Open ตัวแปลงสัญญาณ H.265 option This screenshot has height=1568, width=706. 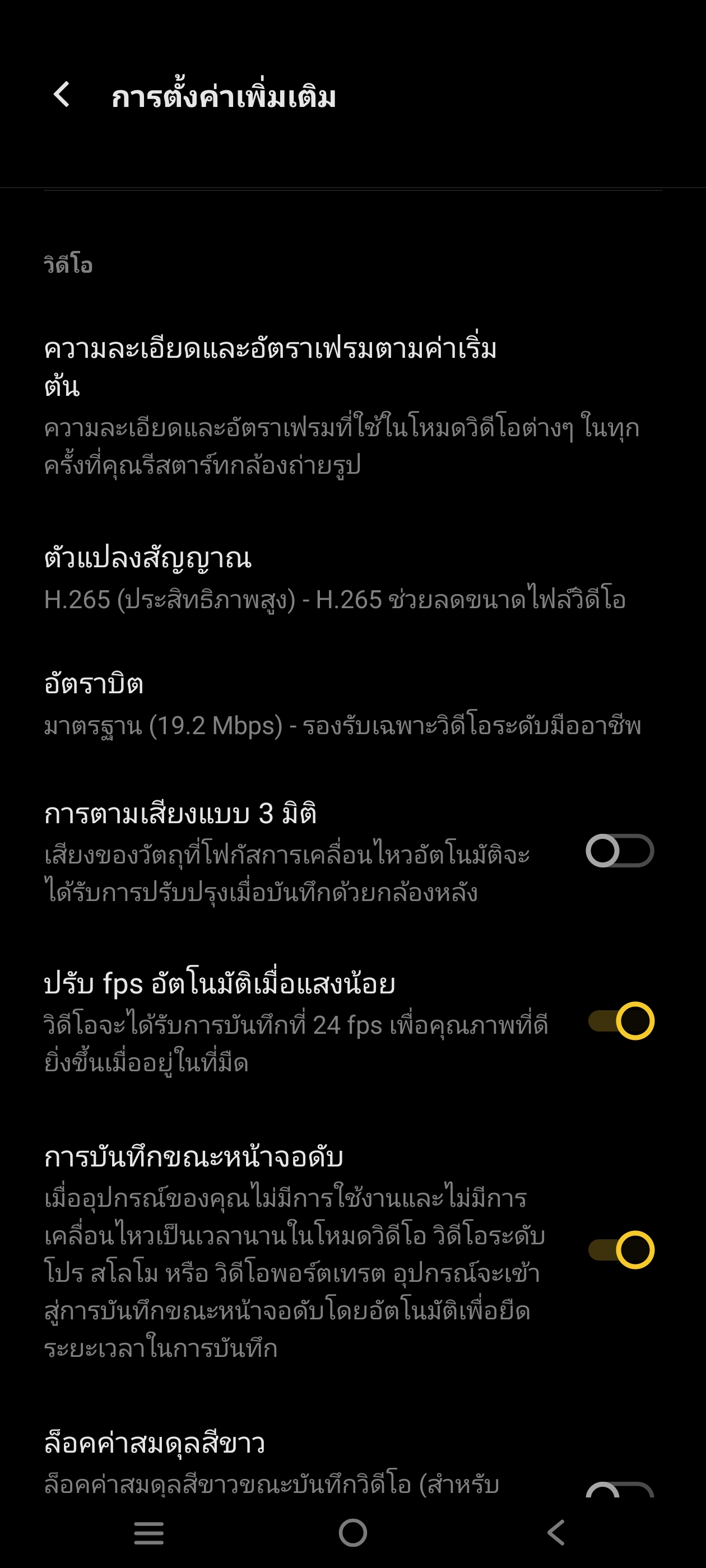[341, 578]
